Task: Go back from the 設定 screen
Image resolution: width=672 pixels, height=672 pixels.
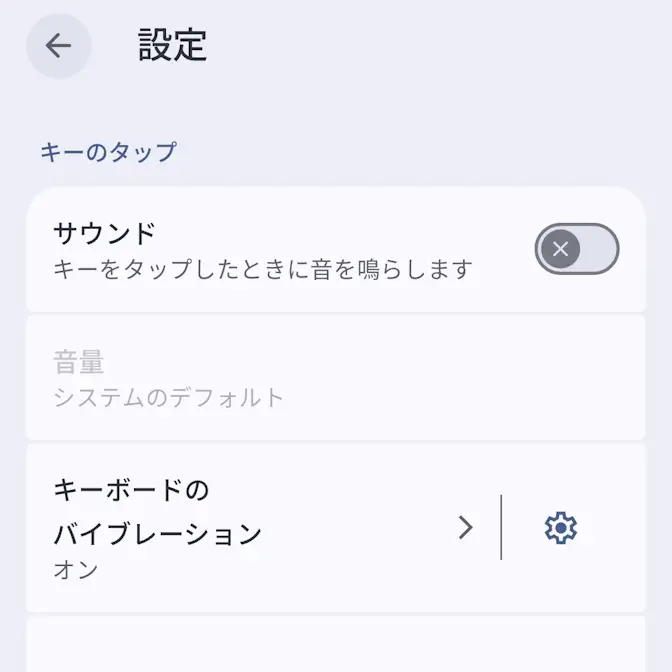Action: [58, 46]
